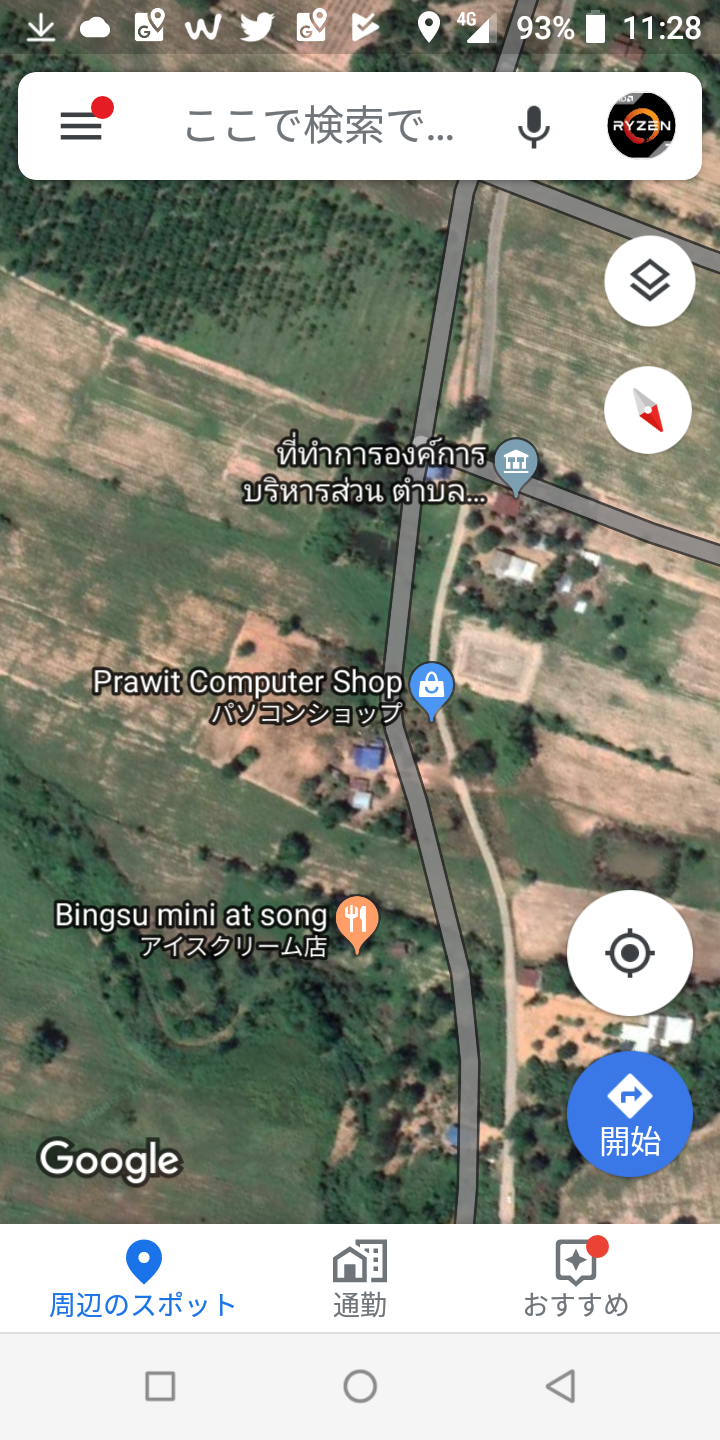Switch to the 通勤 tab
720x1440 pixels.
click(x=360, y=1279)
